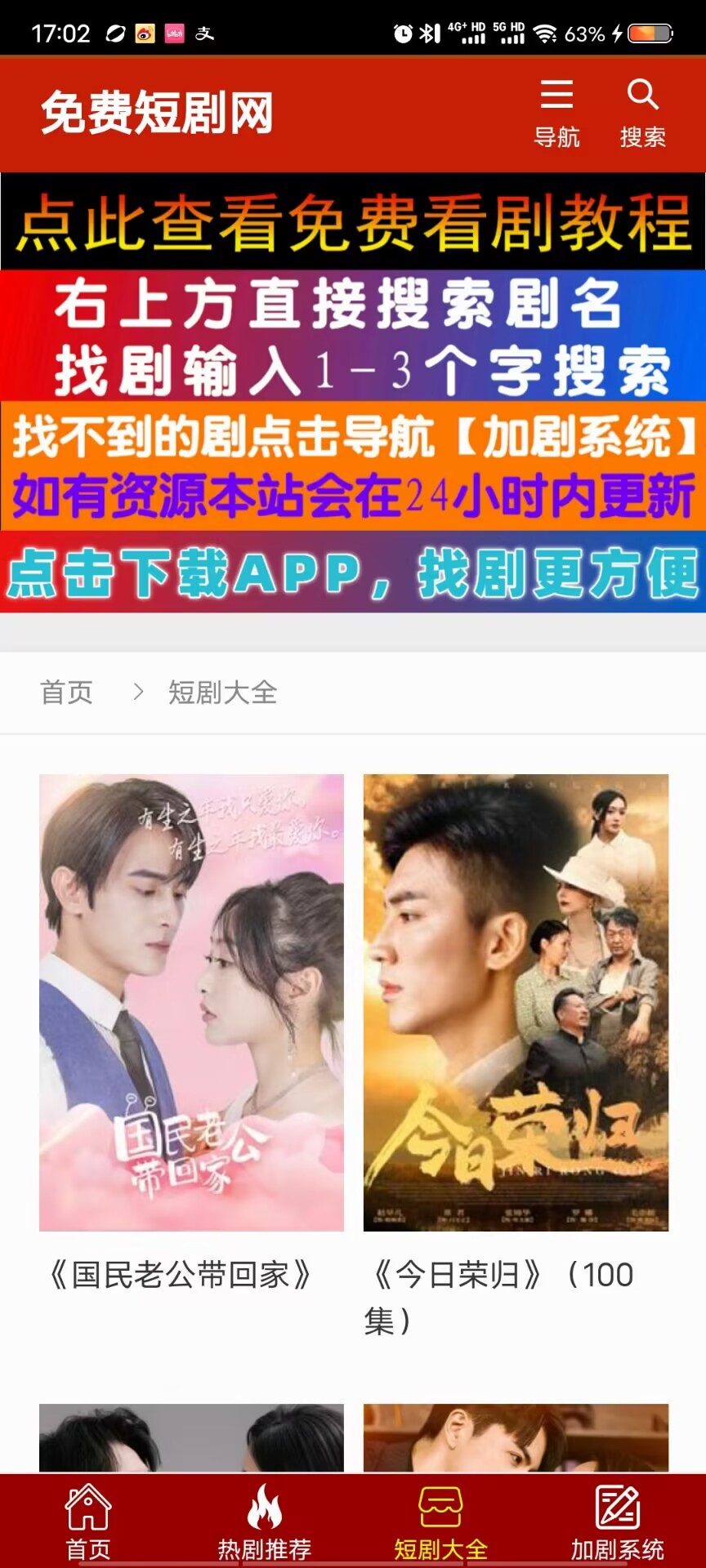The width and height of the screenshot is (706, 1568).
Task: Open the 搜索 search icon
Action: [x=642, y=114]
